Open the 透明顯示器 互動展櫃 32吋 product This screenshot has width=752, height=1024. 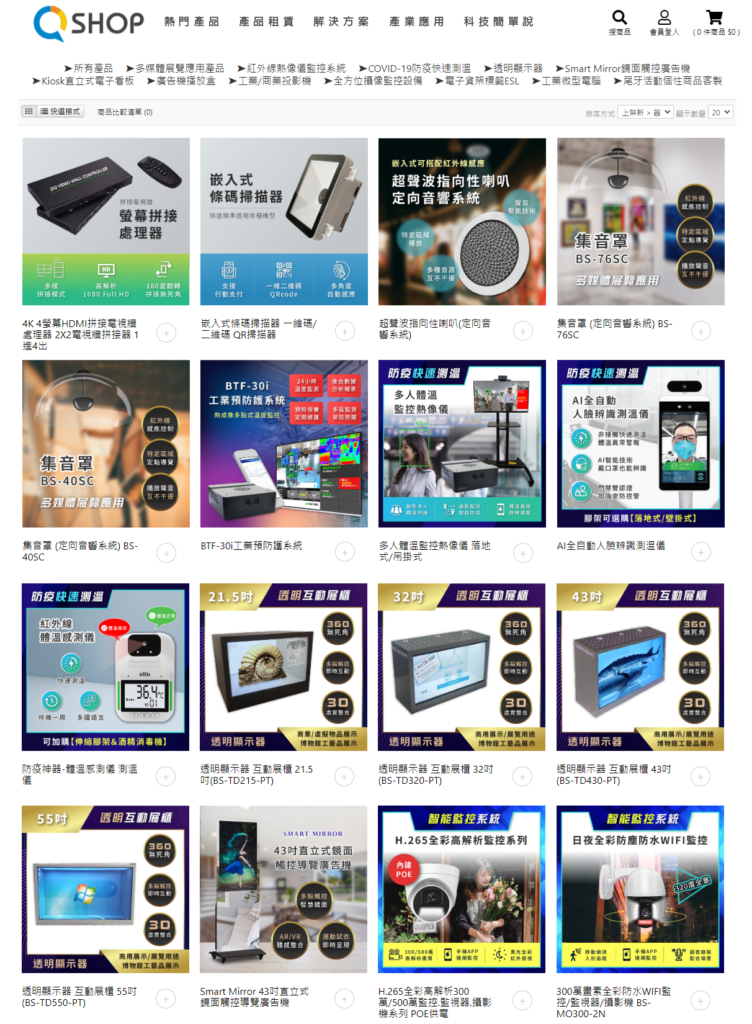click(x=462, y=666)
